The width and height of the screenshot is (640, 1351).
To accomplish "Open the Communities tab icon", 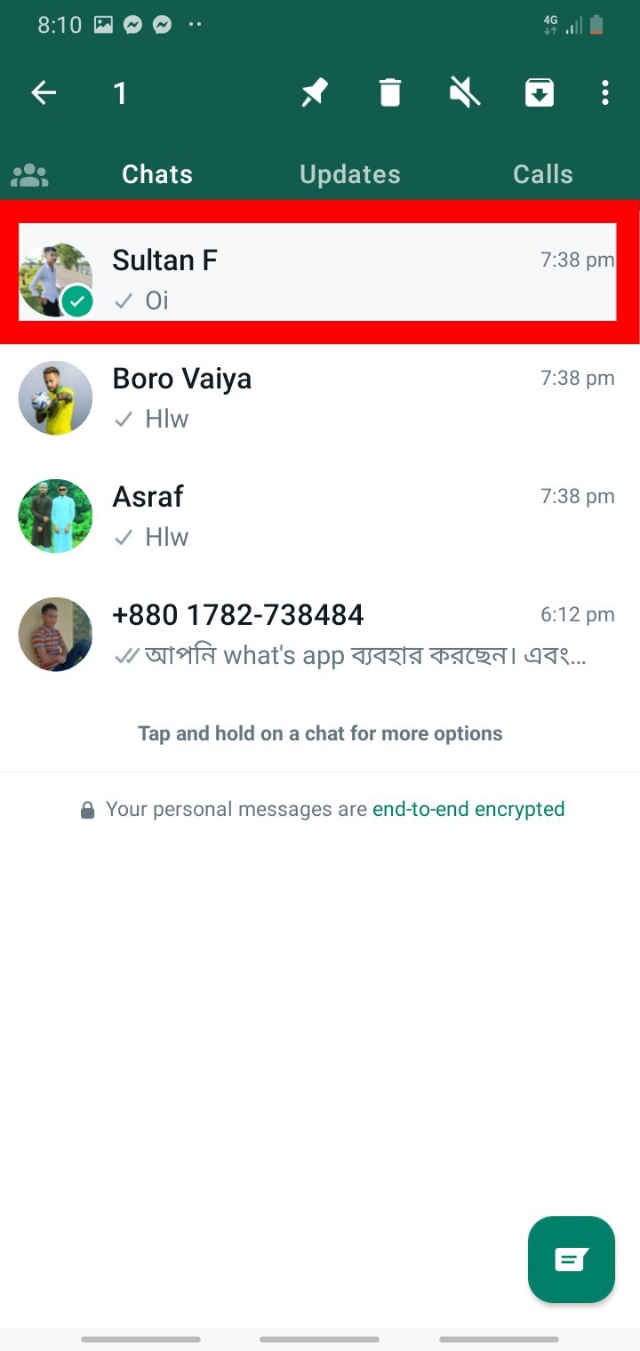I will pos(30,175).
